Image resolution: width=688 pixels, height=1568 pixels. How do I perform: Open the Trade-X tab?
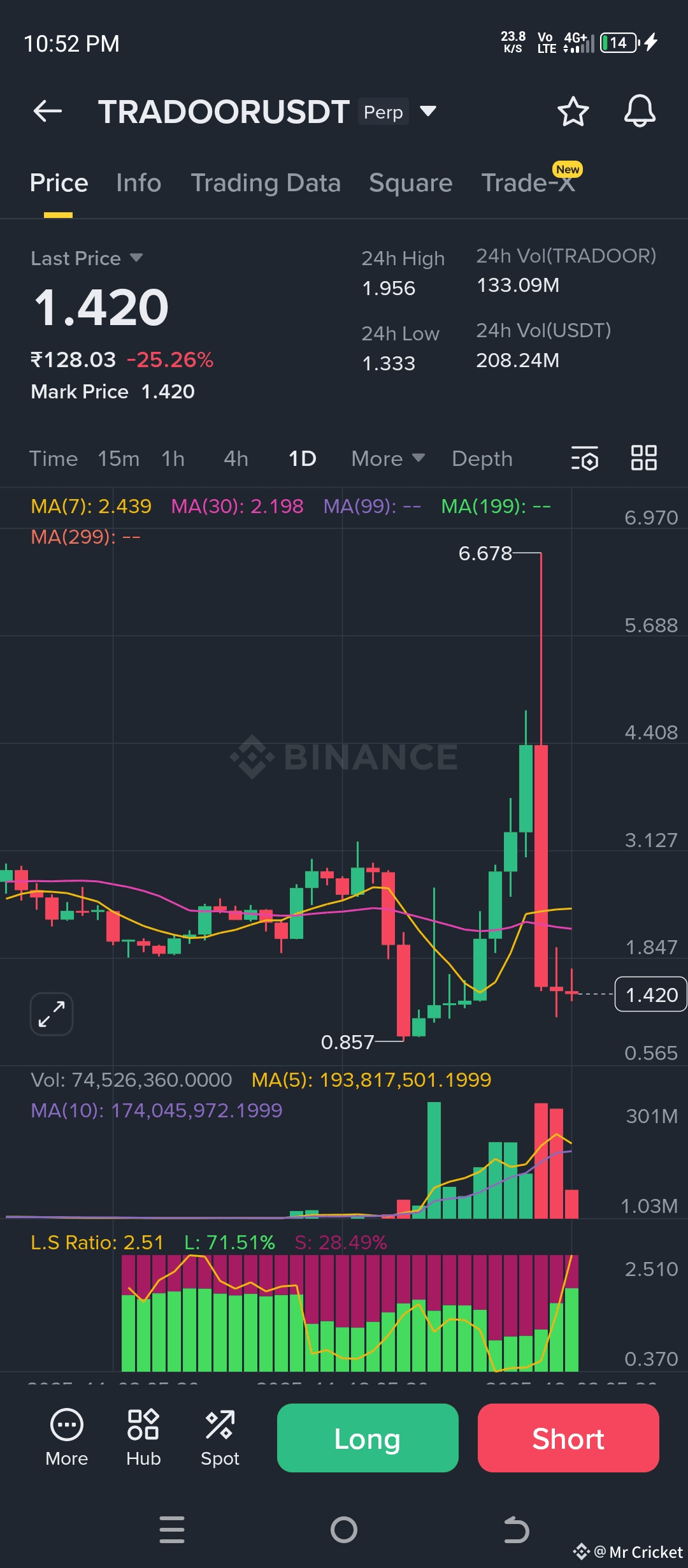(527, 183)
